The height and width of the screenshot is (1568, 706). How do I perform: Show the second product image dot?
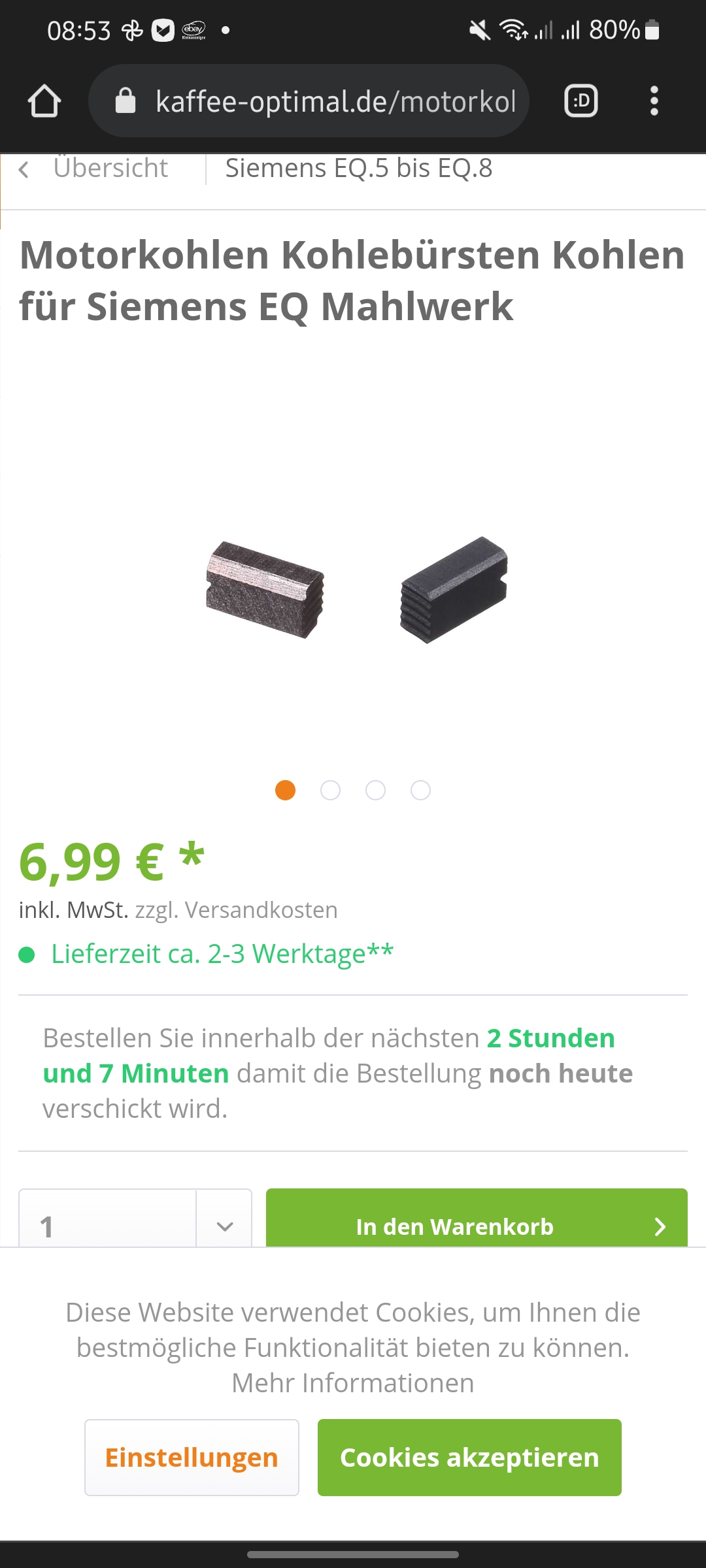[x=330, y=791]
